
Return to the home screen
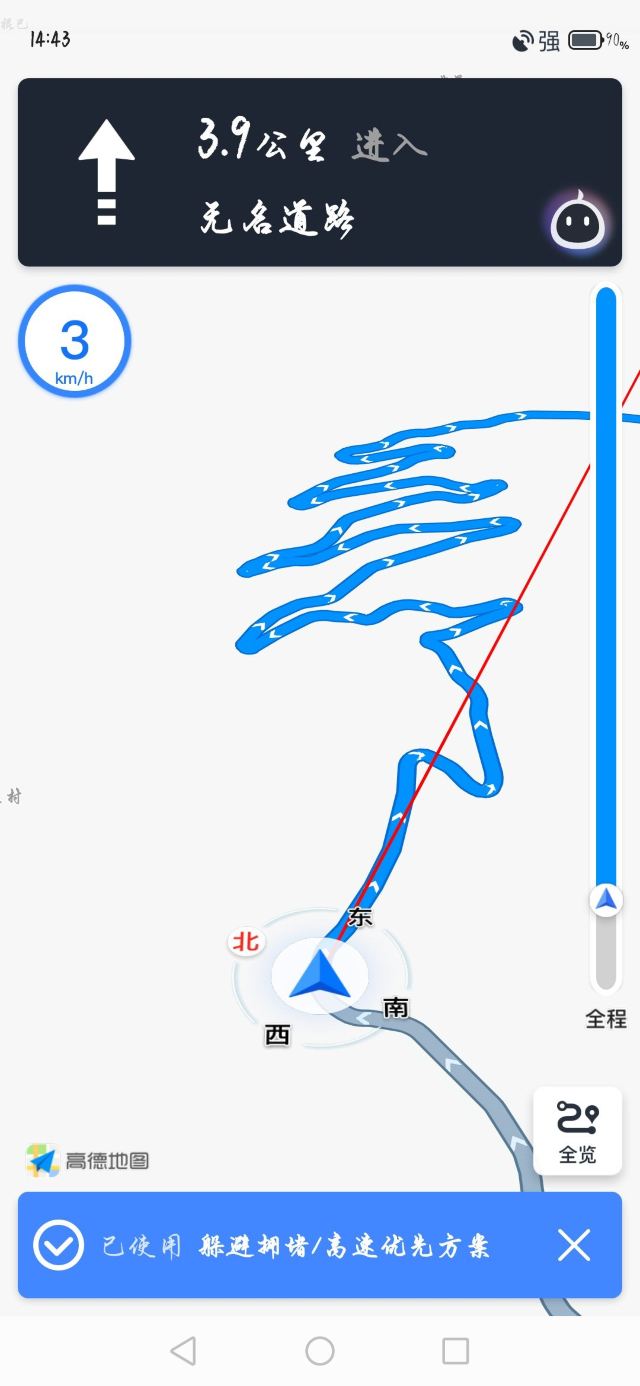[x=320, y=1351]
